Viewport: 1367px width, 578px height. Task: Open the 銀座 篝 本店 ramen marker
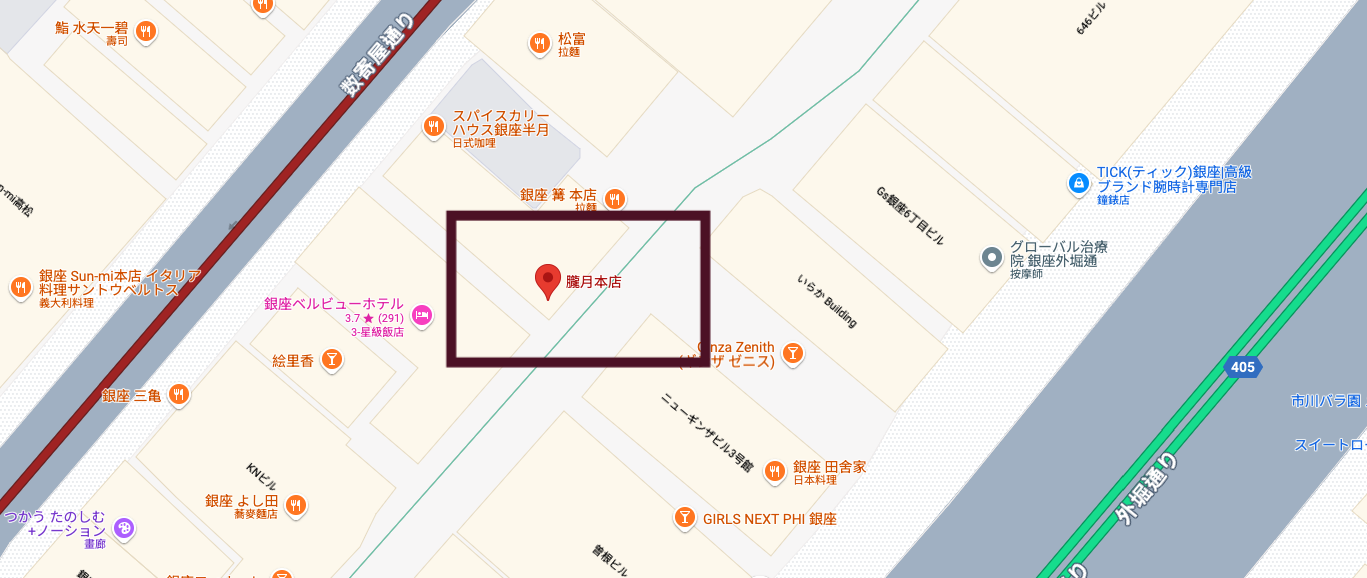[615, 198]
